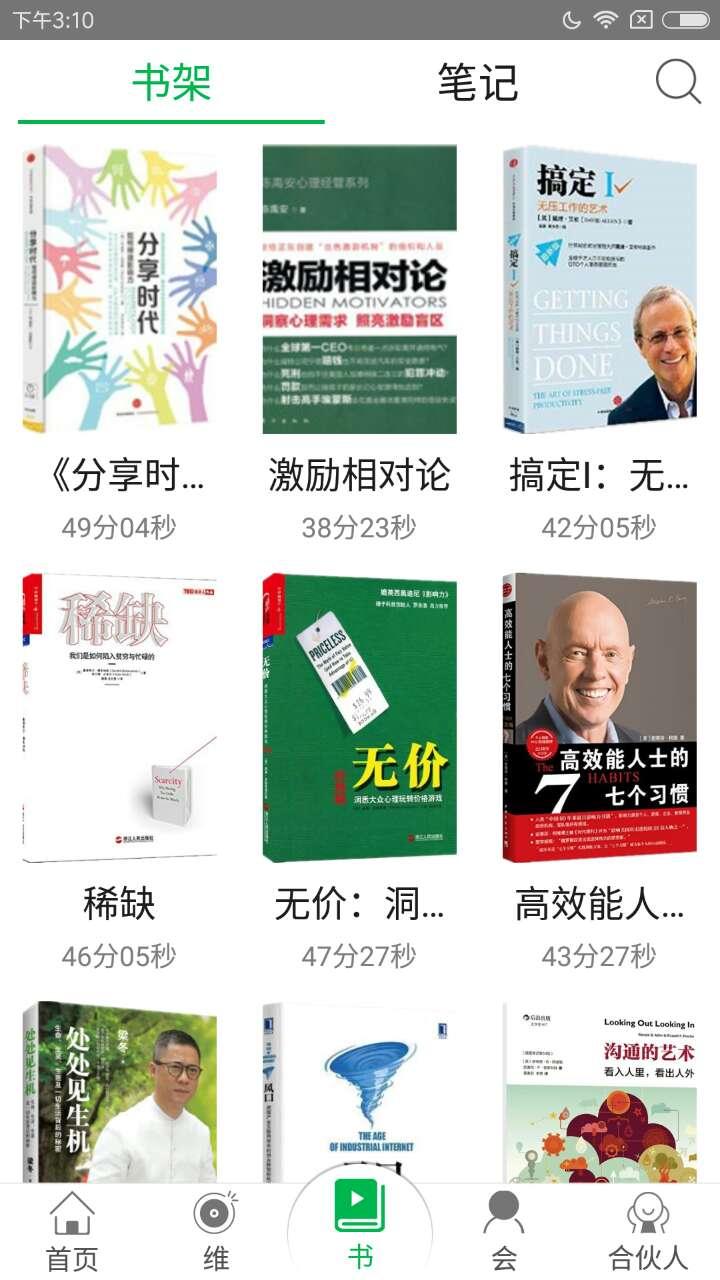Open the book 无价
720x1280 pixels.
click(x=360, y=717)
